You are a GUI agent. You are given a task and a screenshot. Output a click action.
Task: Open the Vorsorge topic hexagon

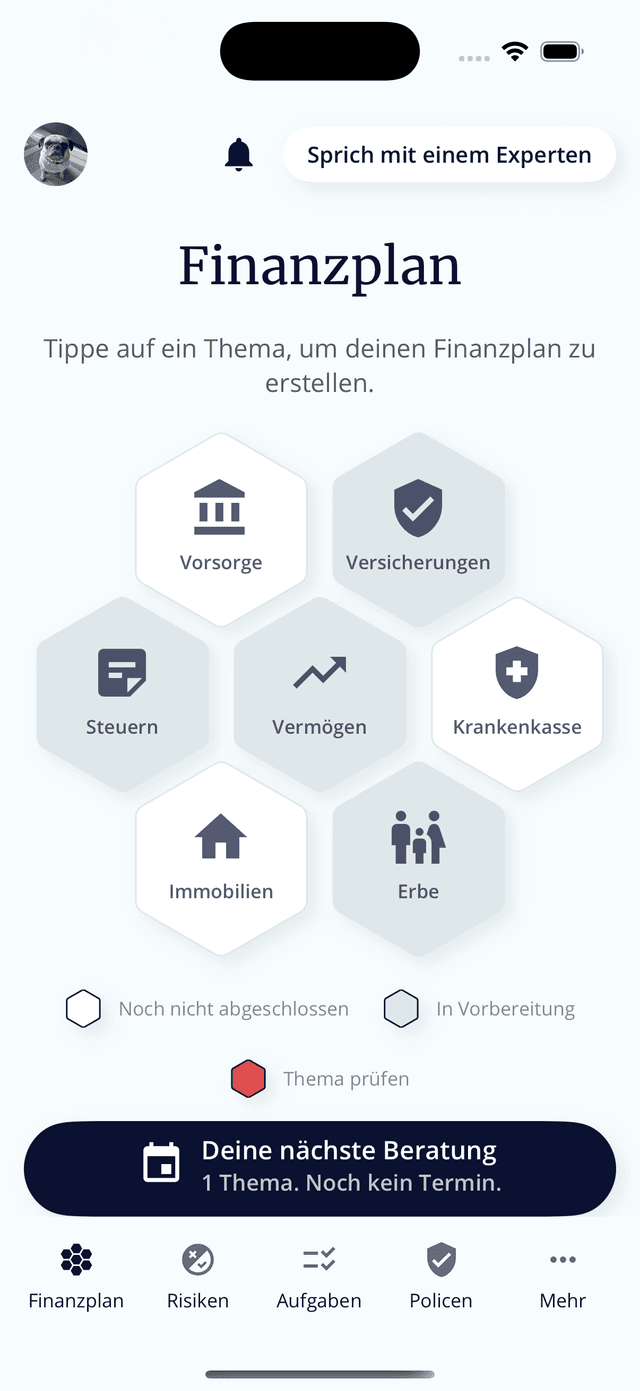tap(221, 529)
